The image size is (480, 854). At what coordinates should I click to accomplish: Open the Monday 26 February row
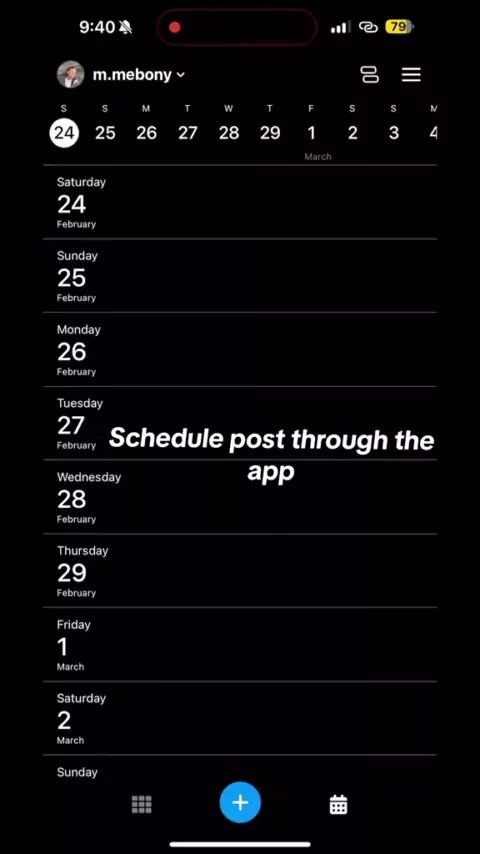coord(240,350)
